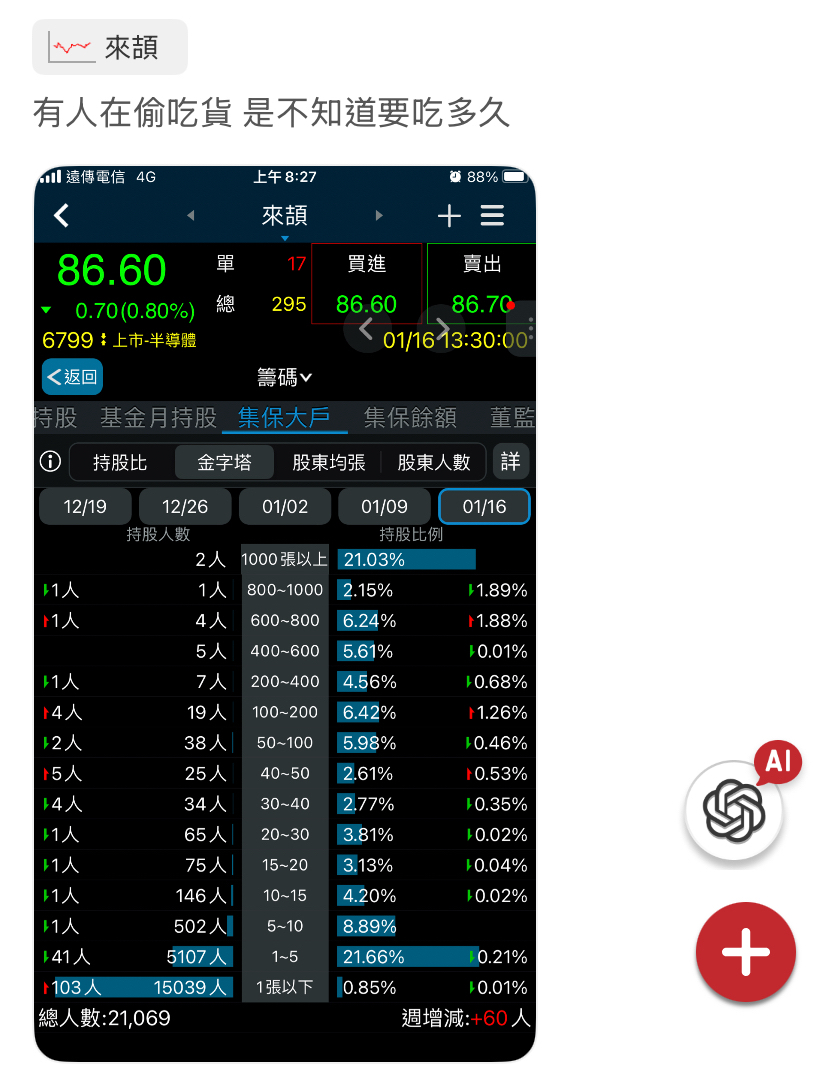Open the 籌碼 dropdown selector
828x1067 pixels.
coord(283,378)
